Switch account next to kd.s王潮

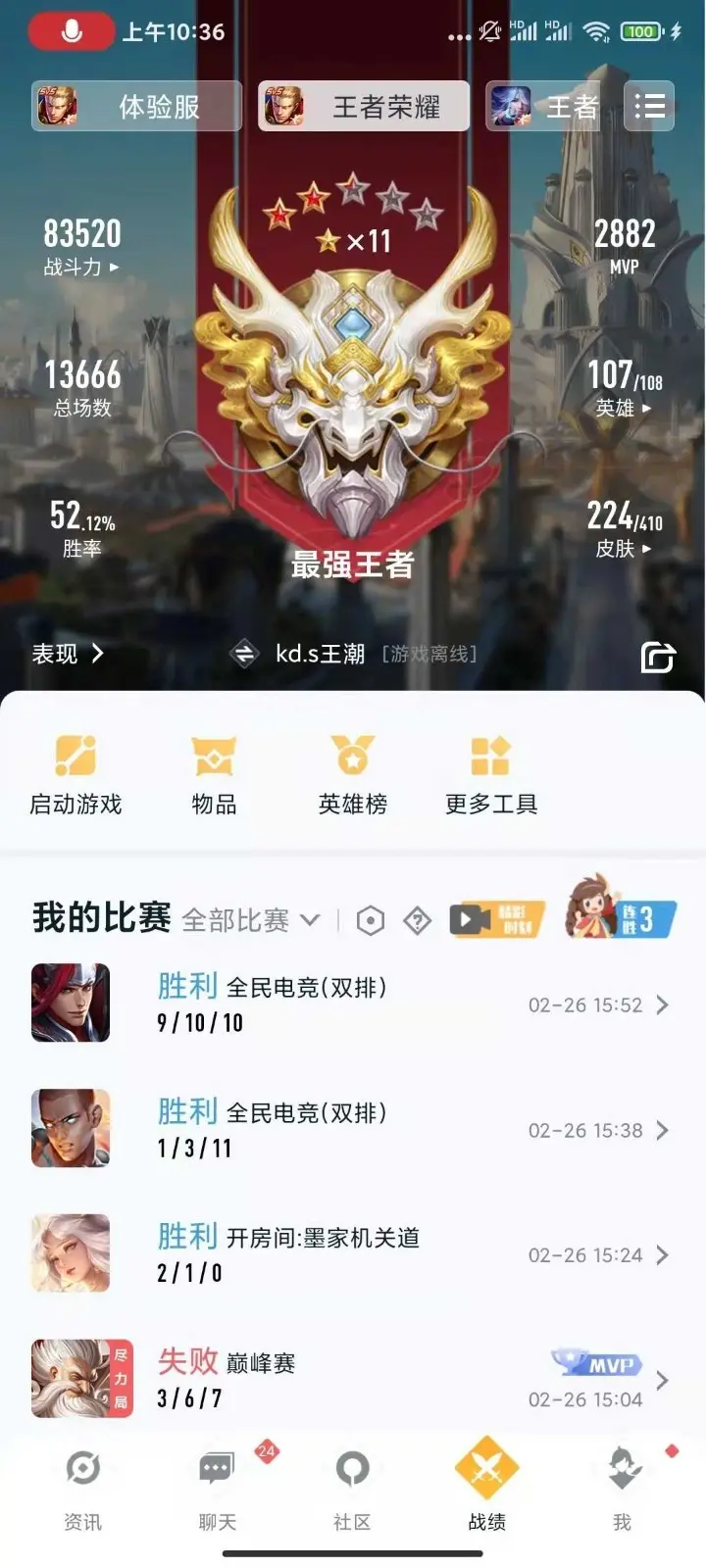[244, 654]
